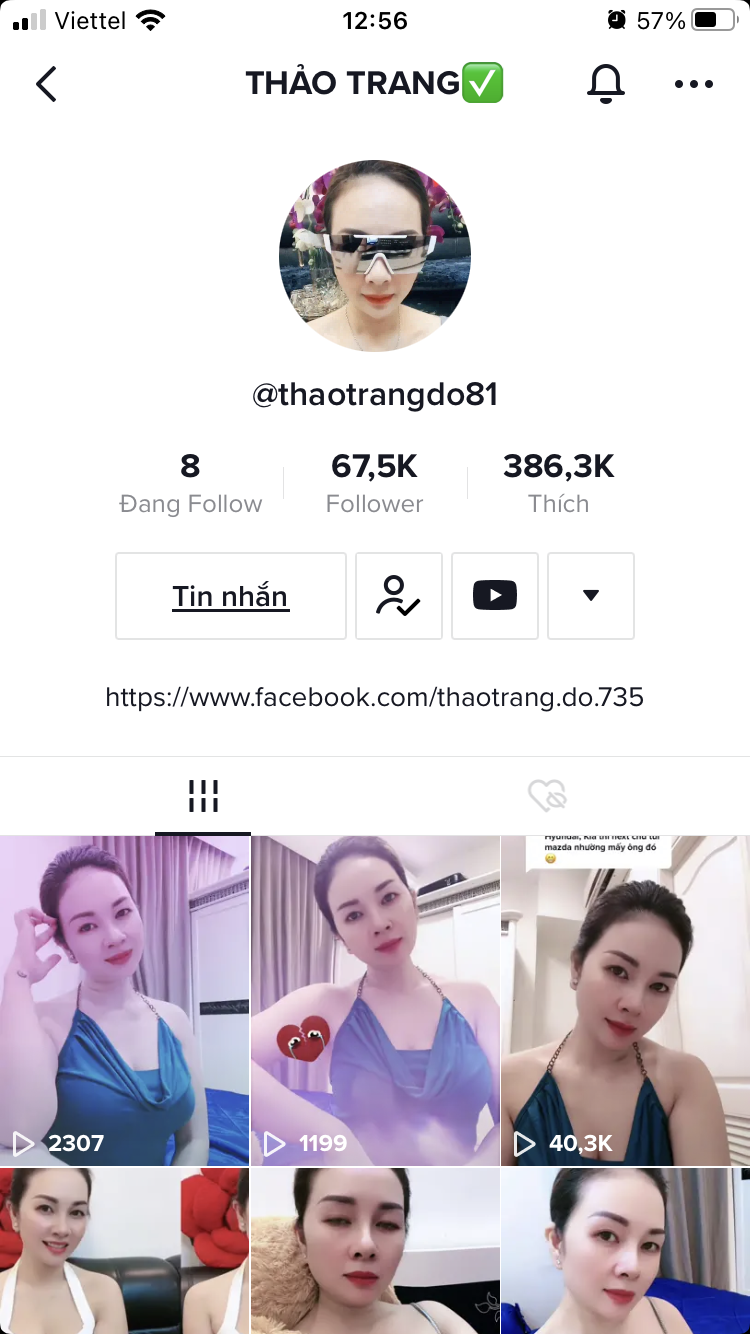
Task: Open the facebook.com/thaotrang.do.735 link
Action: [375, 697]
